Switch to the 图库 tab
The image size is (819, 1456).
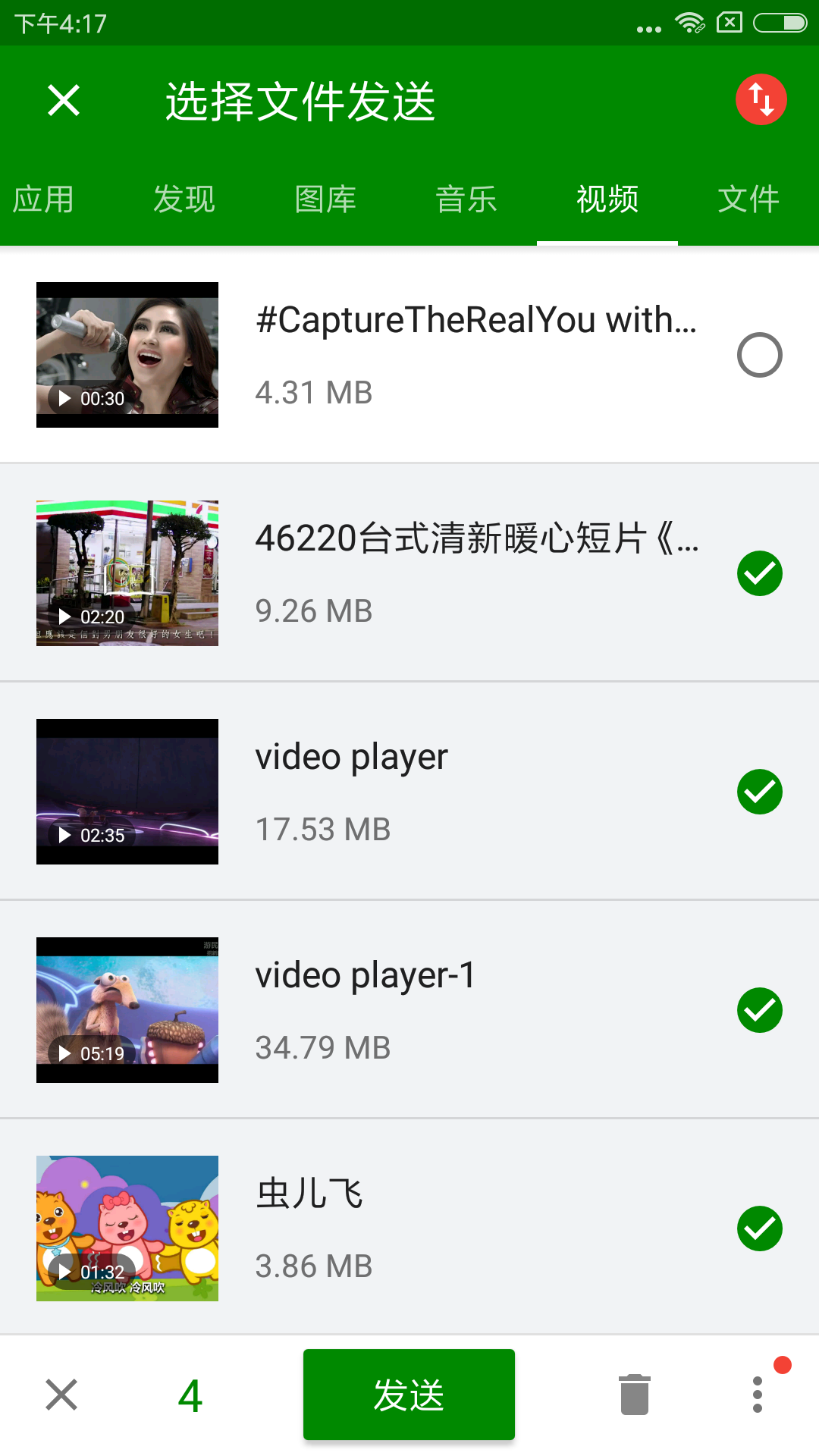tap(325, 199)
